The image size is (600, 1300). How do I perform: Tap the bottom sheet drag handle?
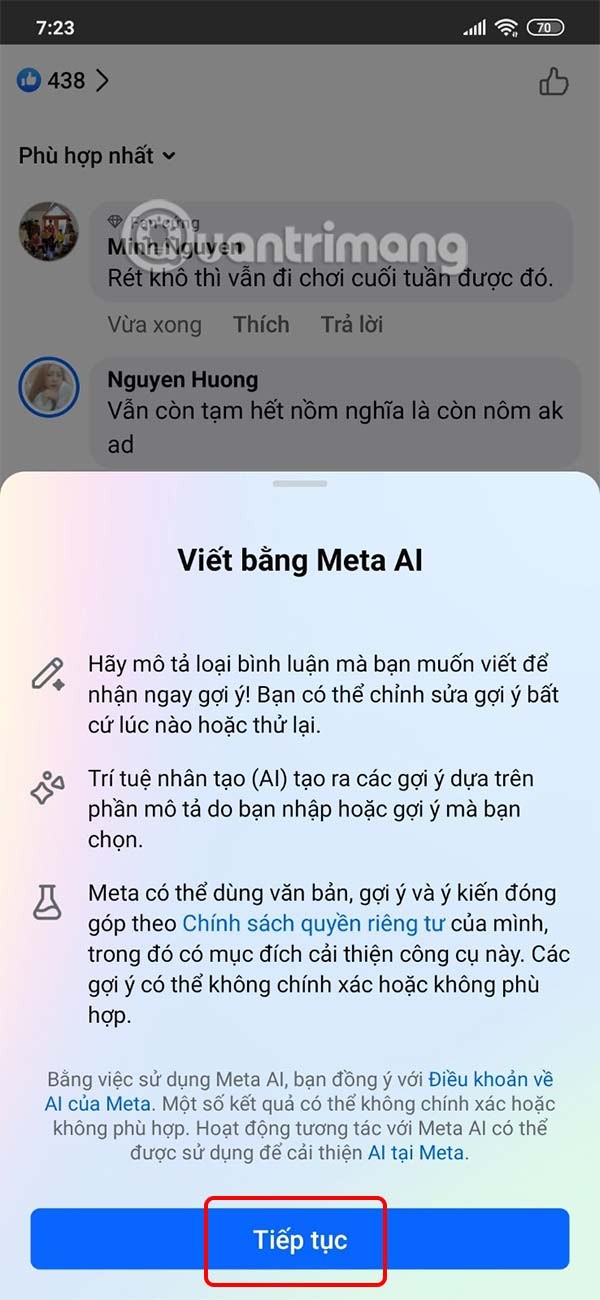click(x=299, y=484)
